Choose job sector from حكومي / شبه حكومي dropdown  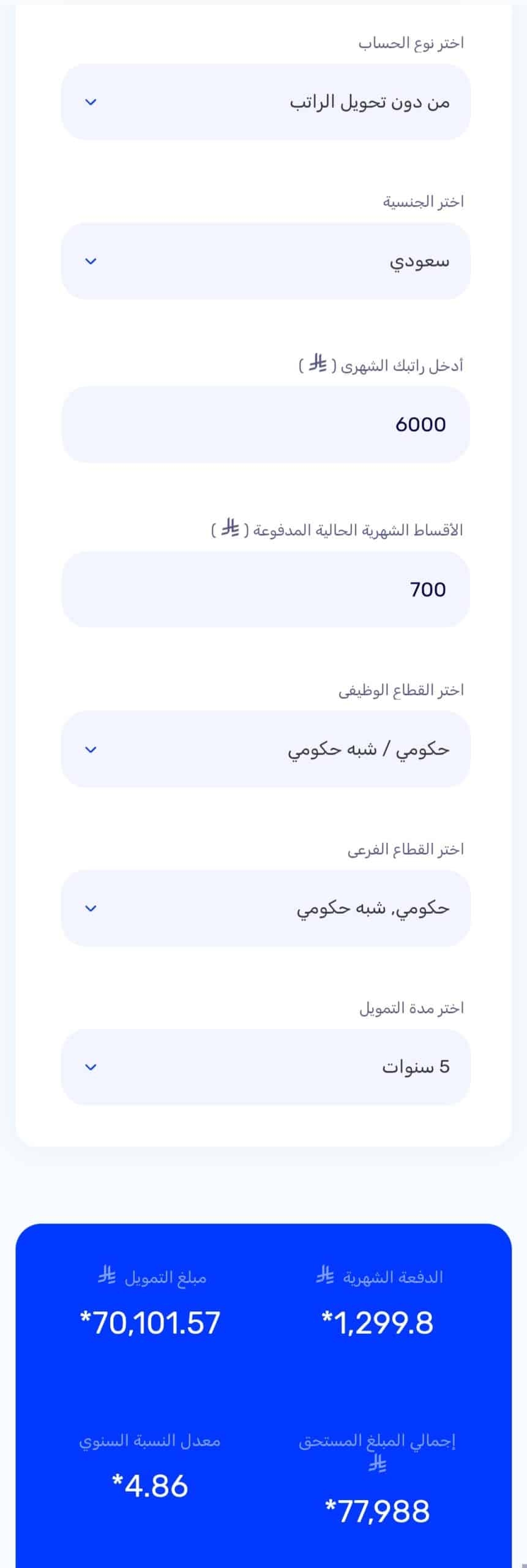[266, 749]
